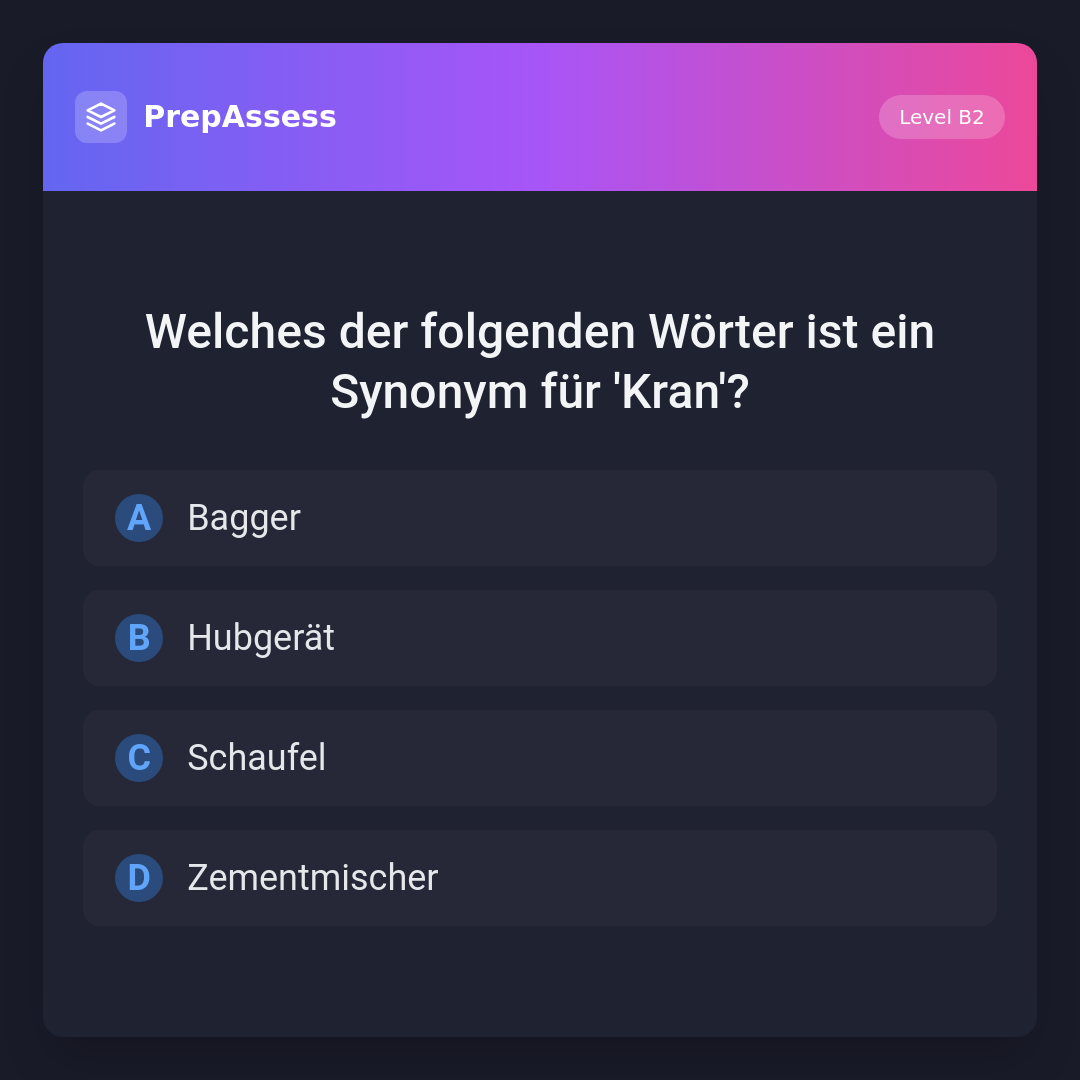Mark option D, Zementmischer
The width and height of the screenshot is (1080, 1080).
pos(540,878)
